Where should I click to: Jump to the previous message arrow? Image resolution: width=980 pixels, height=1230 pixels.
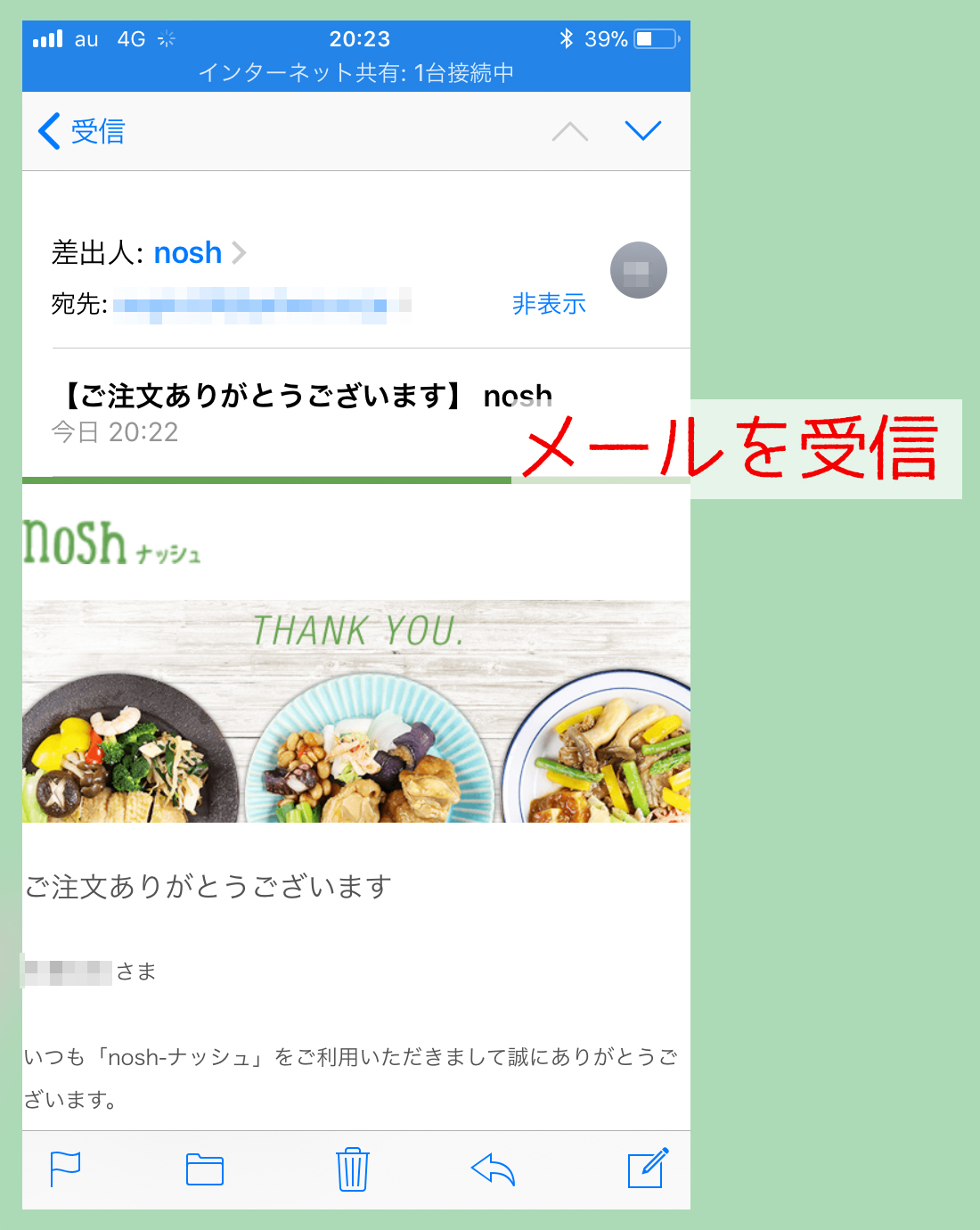570,132
